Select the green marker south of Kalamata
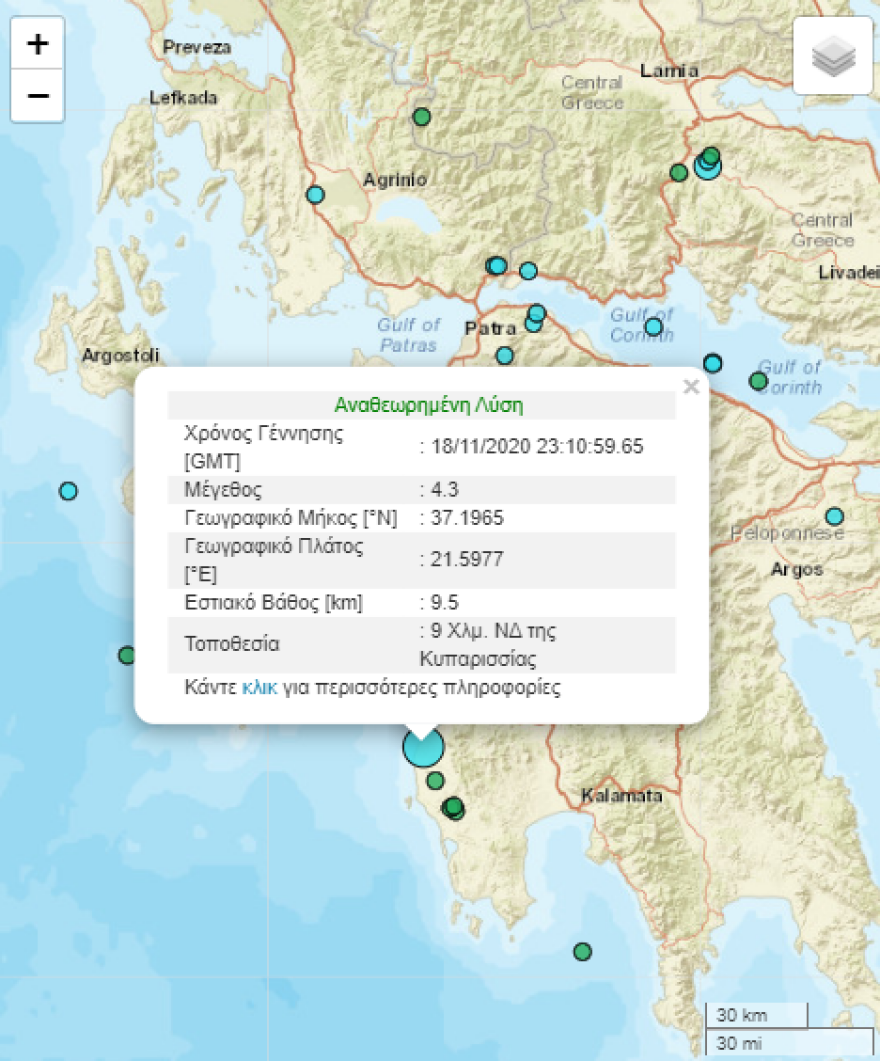Image resolution: width=880 pixels, height=1061 pixels. (x=582, y=951)
